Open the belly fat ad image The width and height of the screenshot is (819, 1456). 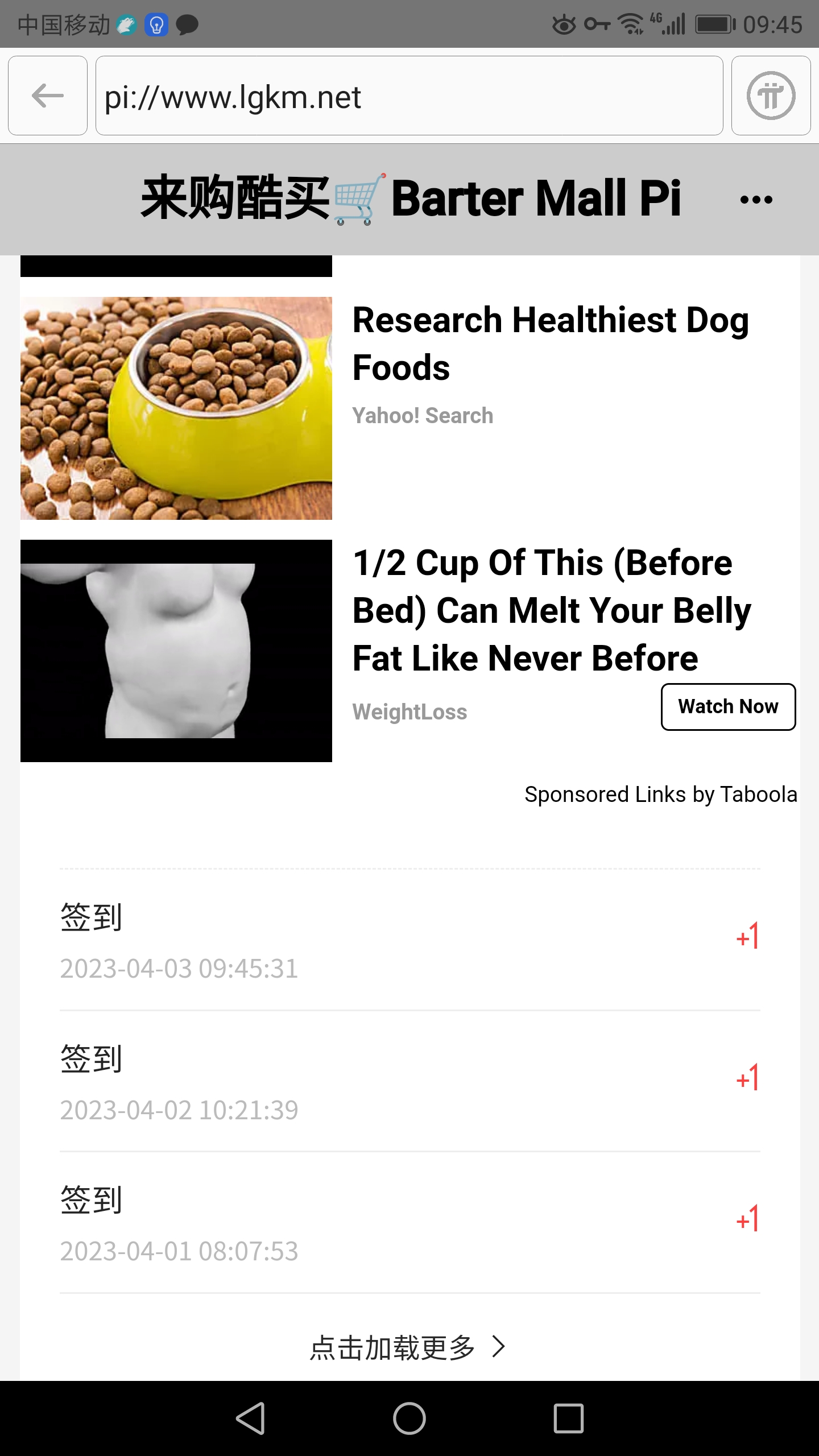(x=176, y=651)
